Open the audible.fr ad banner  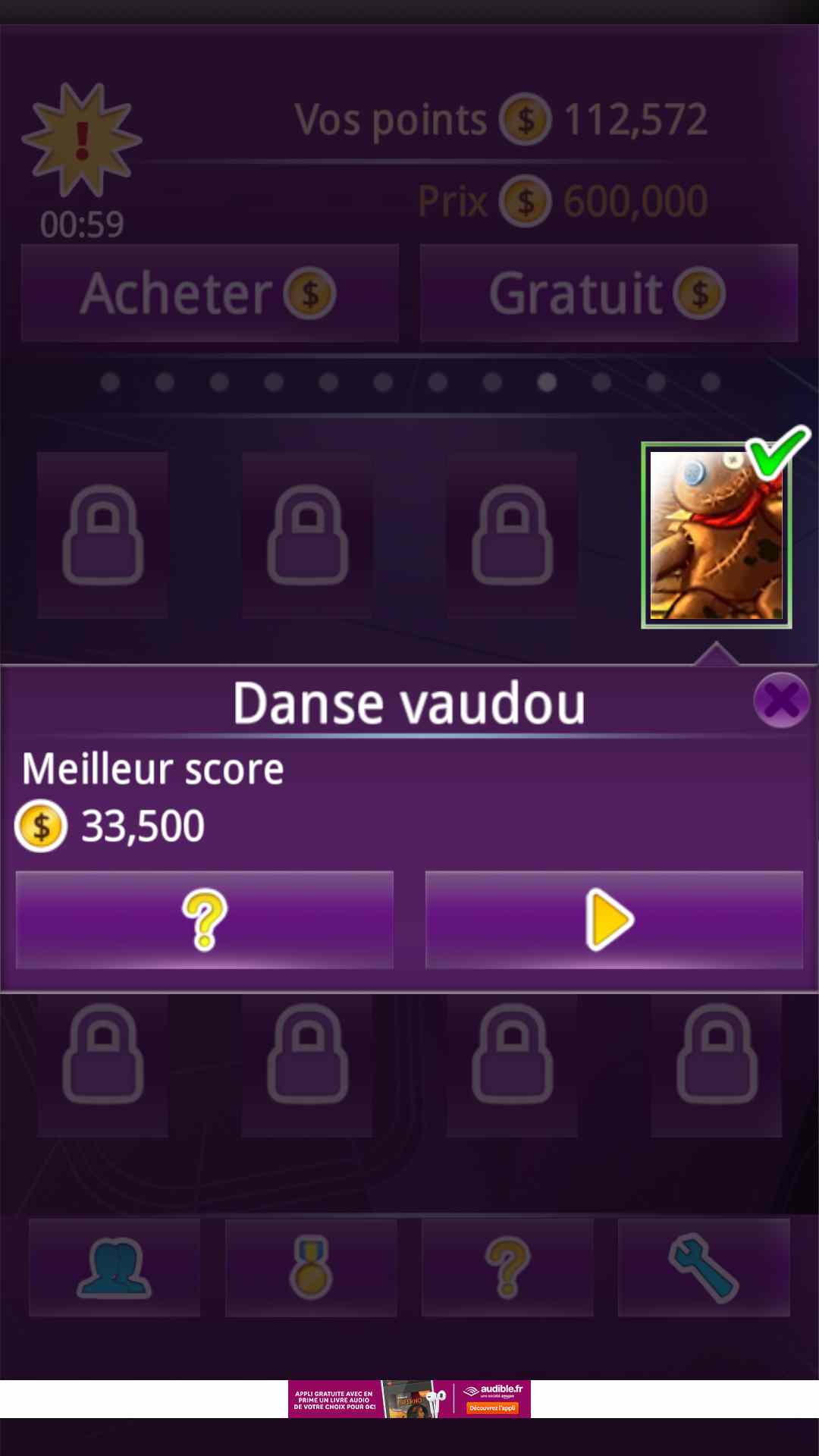(409, 1399)
